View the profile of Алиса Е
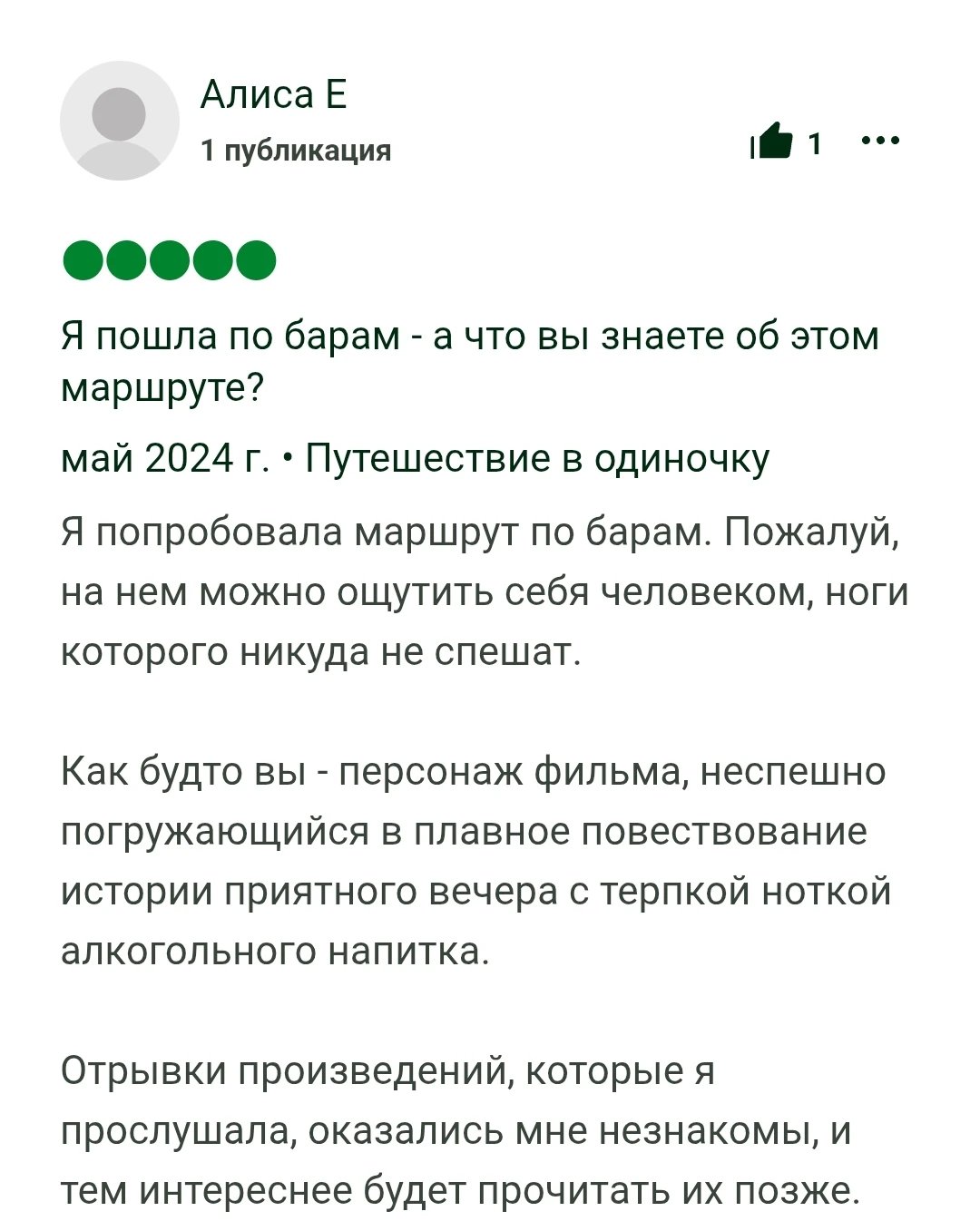The width and height of the screenshot is (980, 1221). click(x=273, y=94)
